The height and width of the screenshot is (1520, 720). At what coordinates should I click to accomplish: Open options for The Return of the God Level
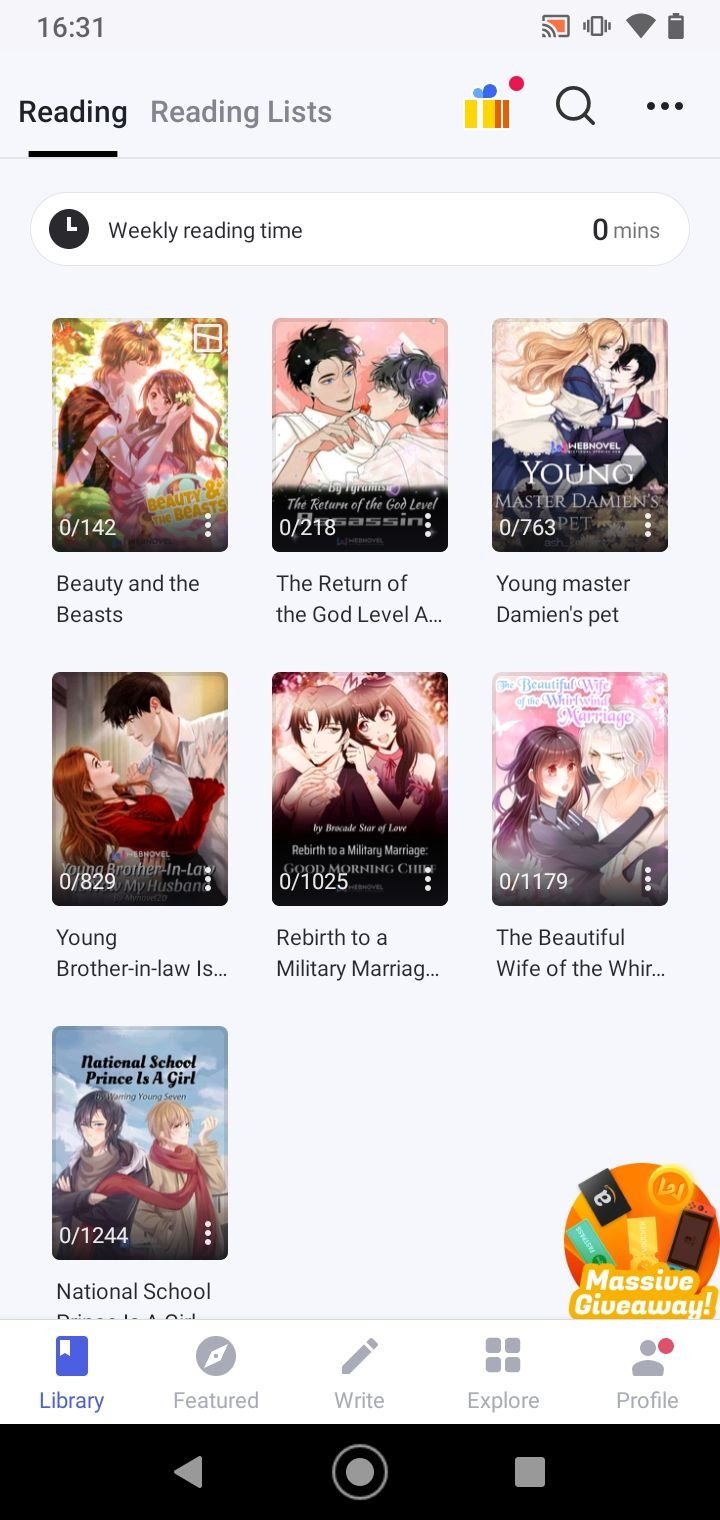click(x=428, y=525)
